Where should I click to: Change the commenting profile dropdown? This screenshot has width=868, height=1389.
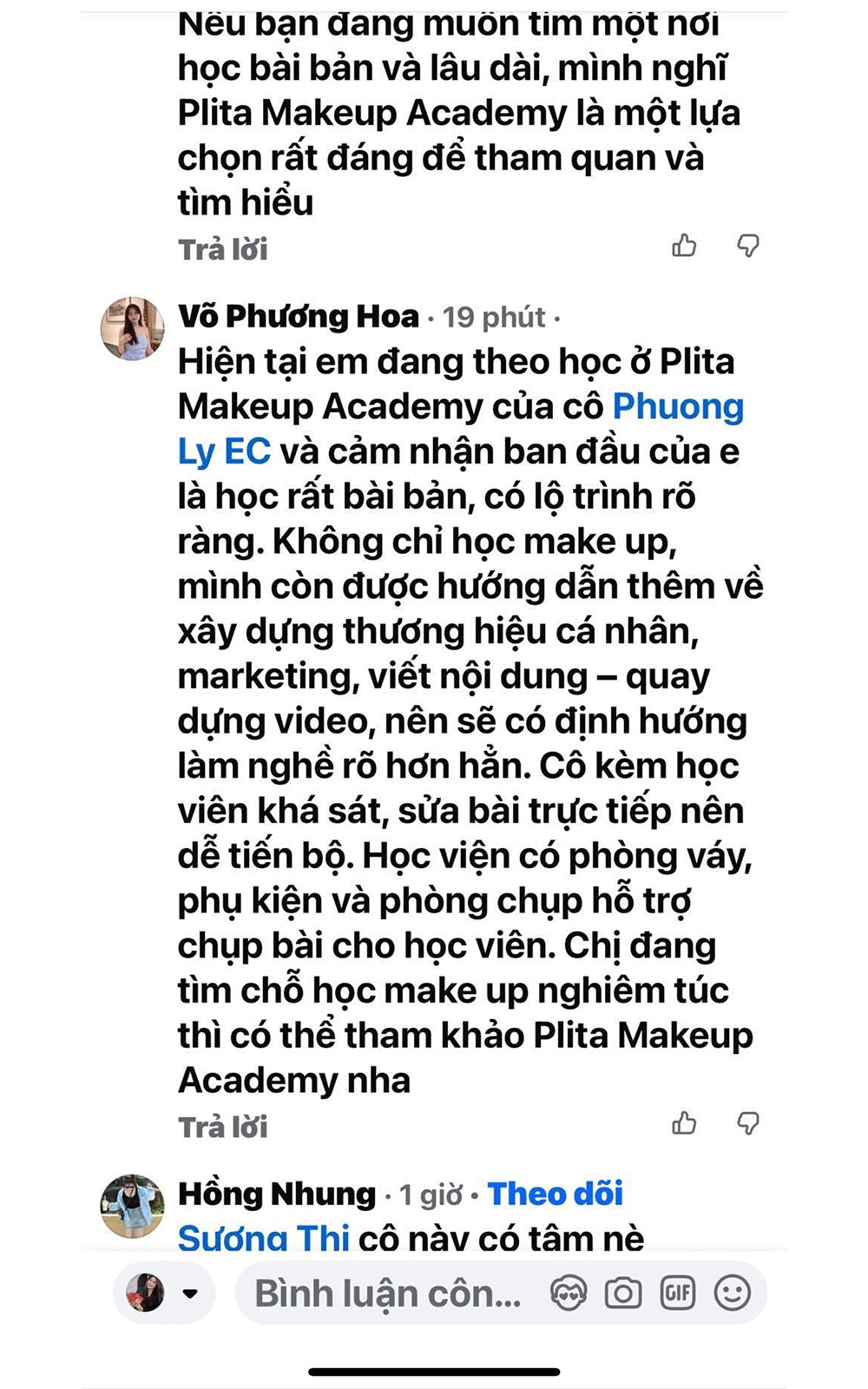click(190, 1294)
